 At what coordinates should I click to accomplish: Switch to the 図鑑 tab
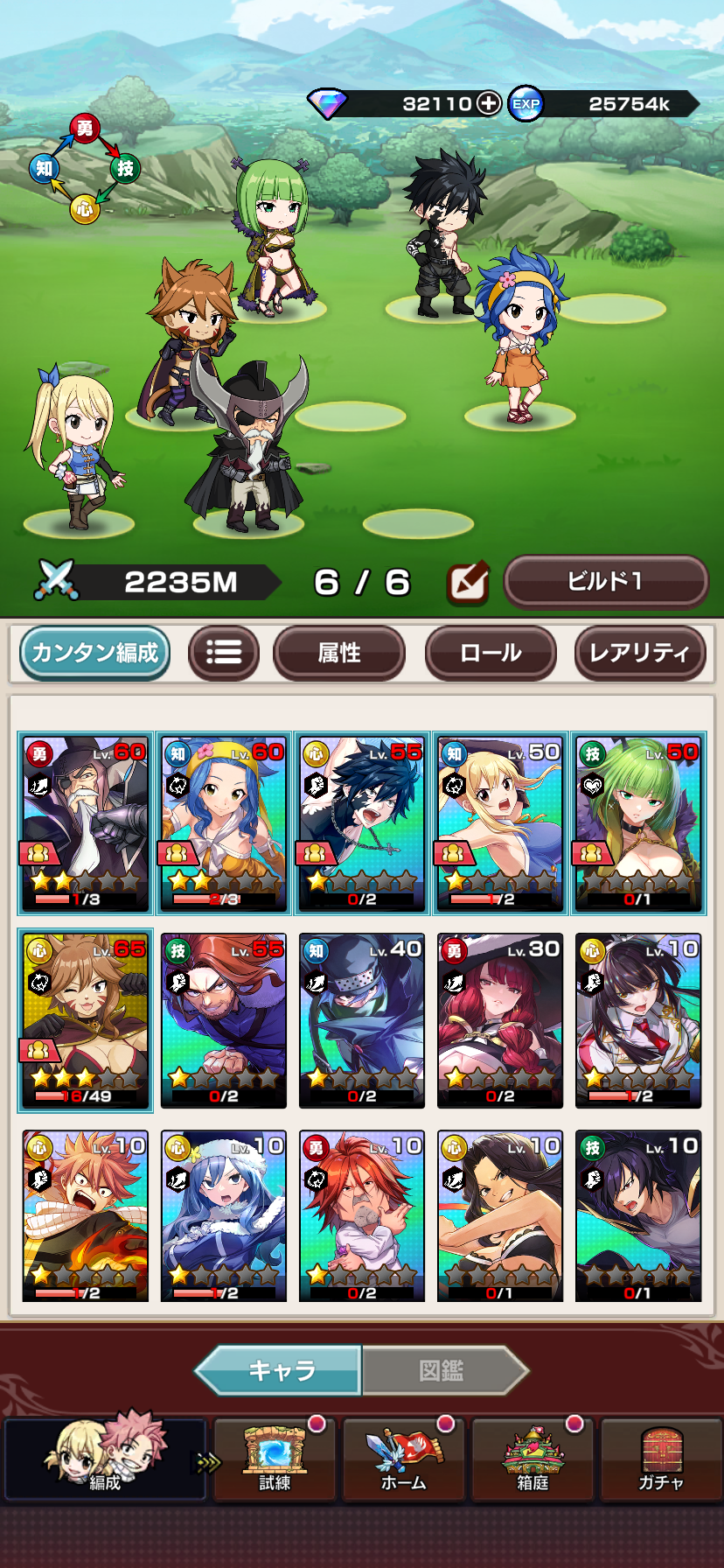(442, 1370)
